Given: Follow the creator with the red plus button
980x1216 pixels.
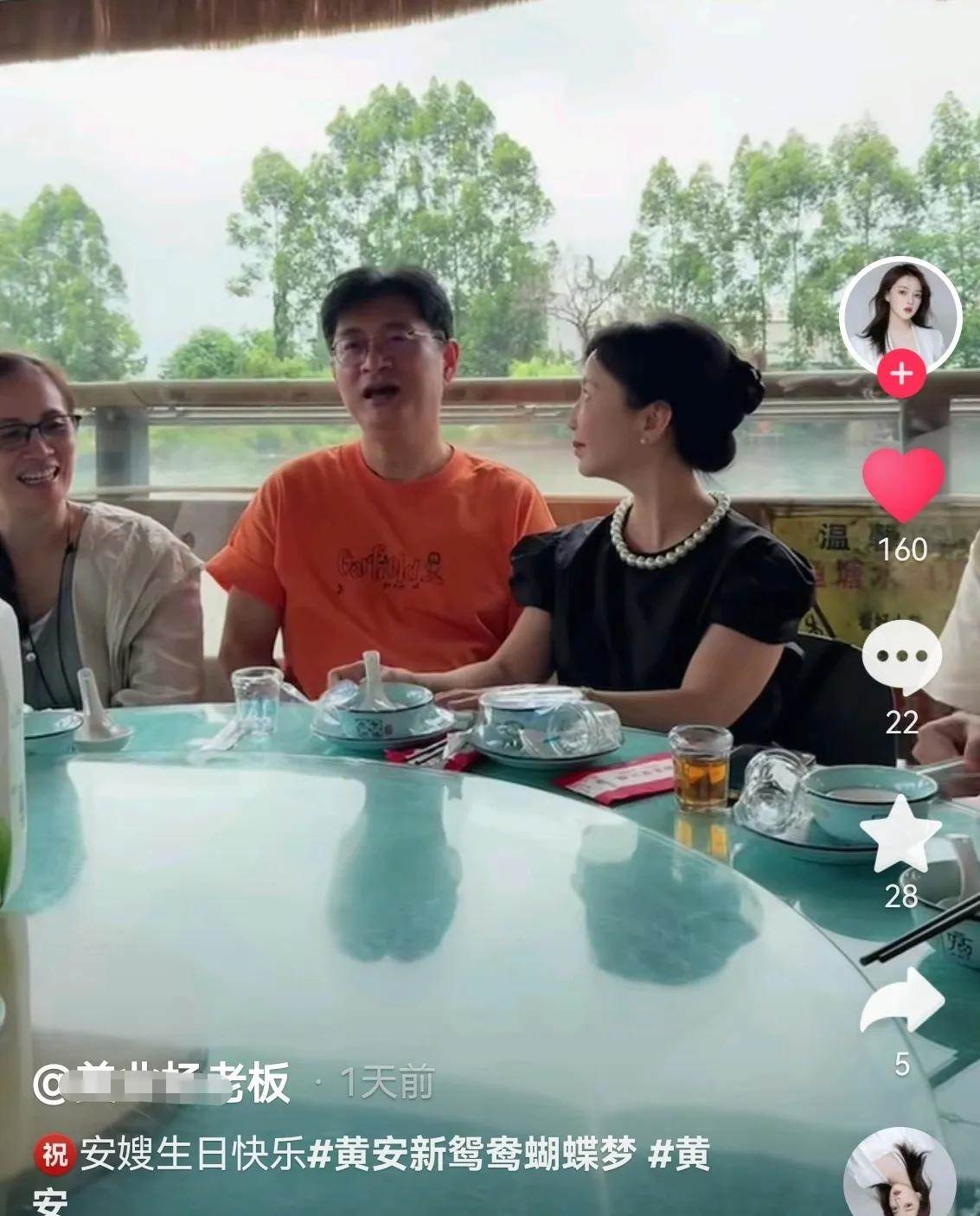Looking at the screenshot, I should (x=901, y=374).
